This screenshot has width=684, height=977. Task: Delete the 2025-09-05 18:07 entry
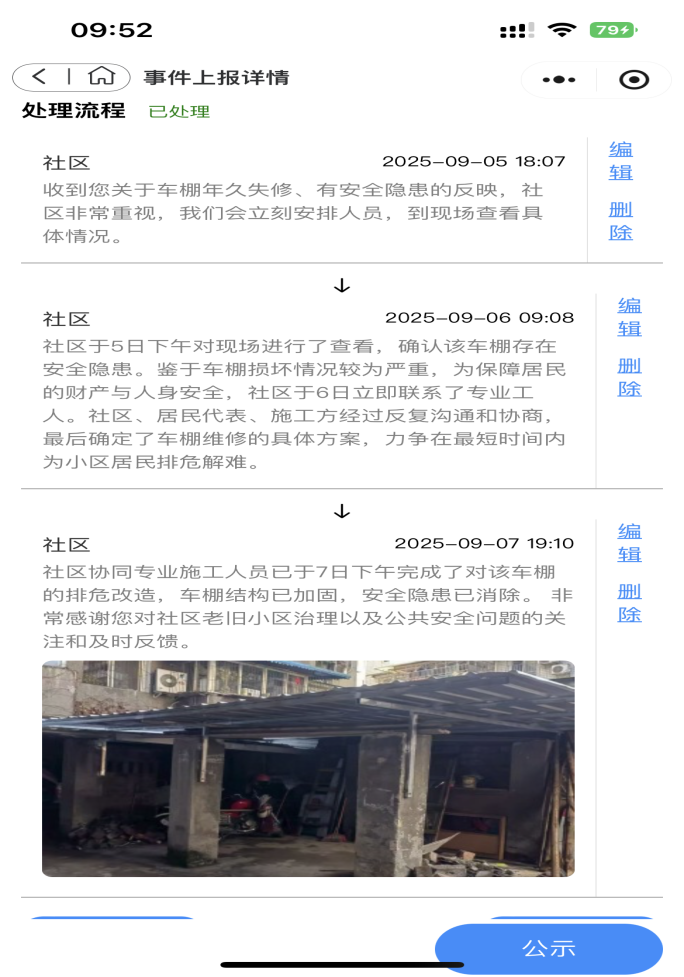(x=621, y=221)
